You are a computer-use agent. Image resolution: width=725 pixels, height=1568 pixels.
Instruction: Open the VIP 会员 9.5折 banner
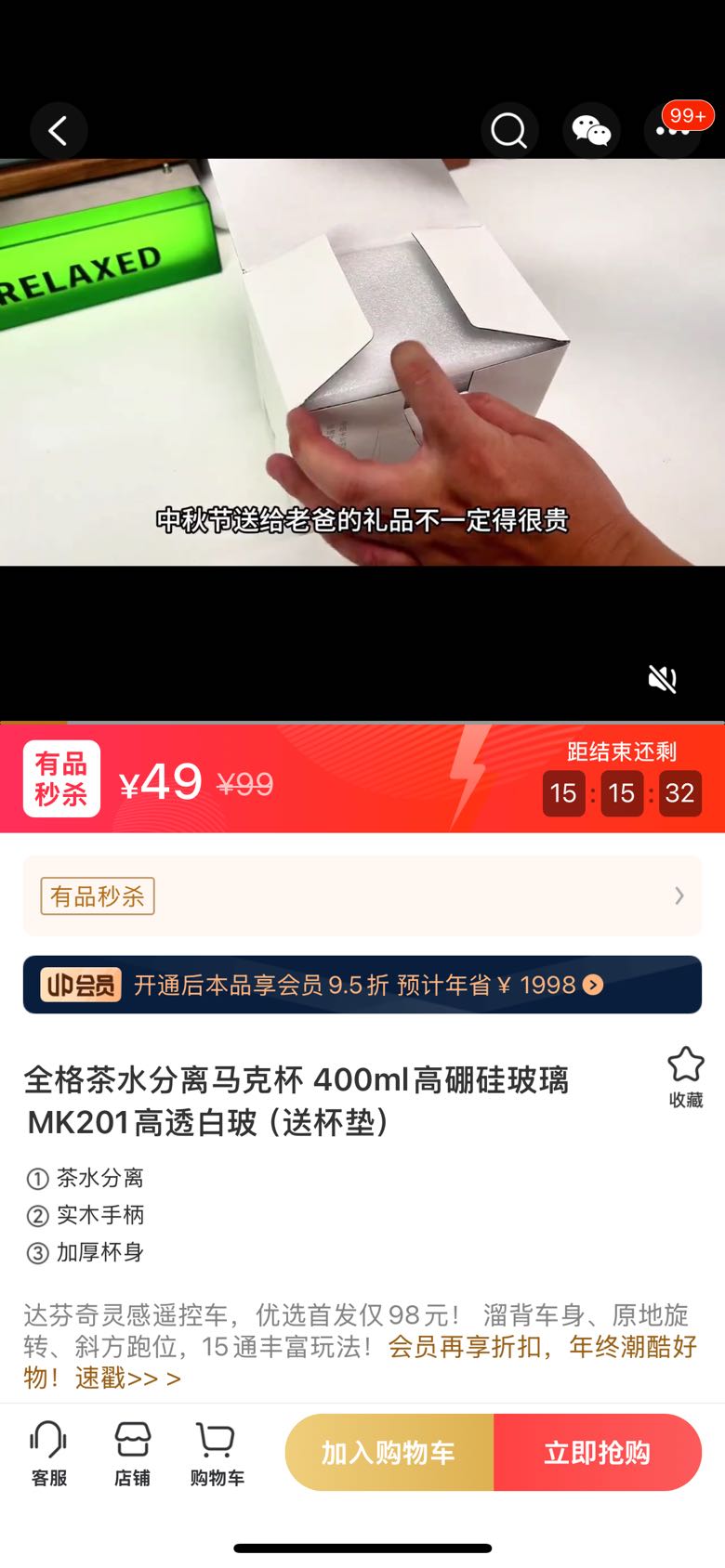(x=362, y=985)
